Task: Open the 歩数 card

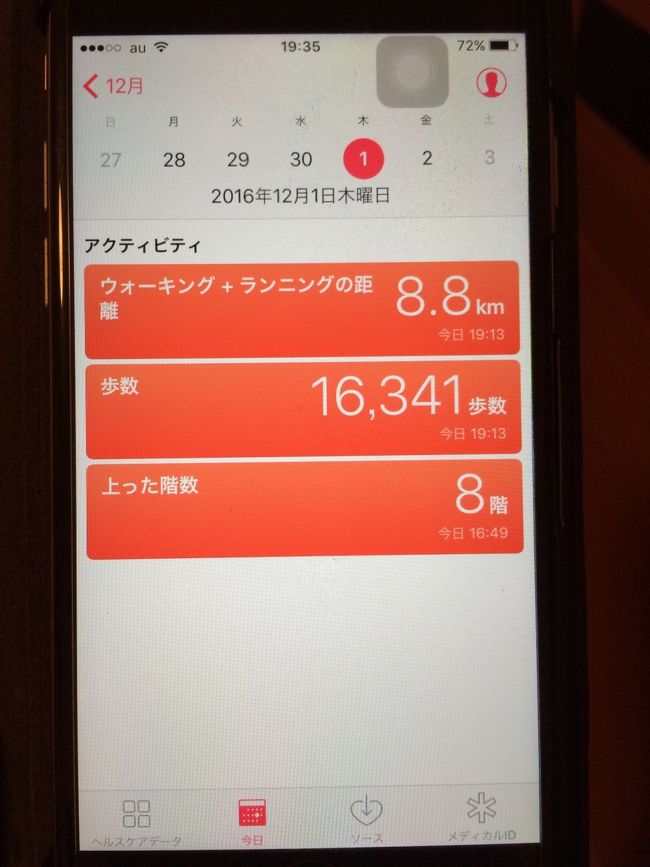Action: (x=302, y=408)
